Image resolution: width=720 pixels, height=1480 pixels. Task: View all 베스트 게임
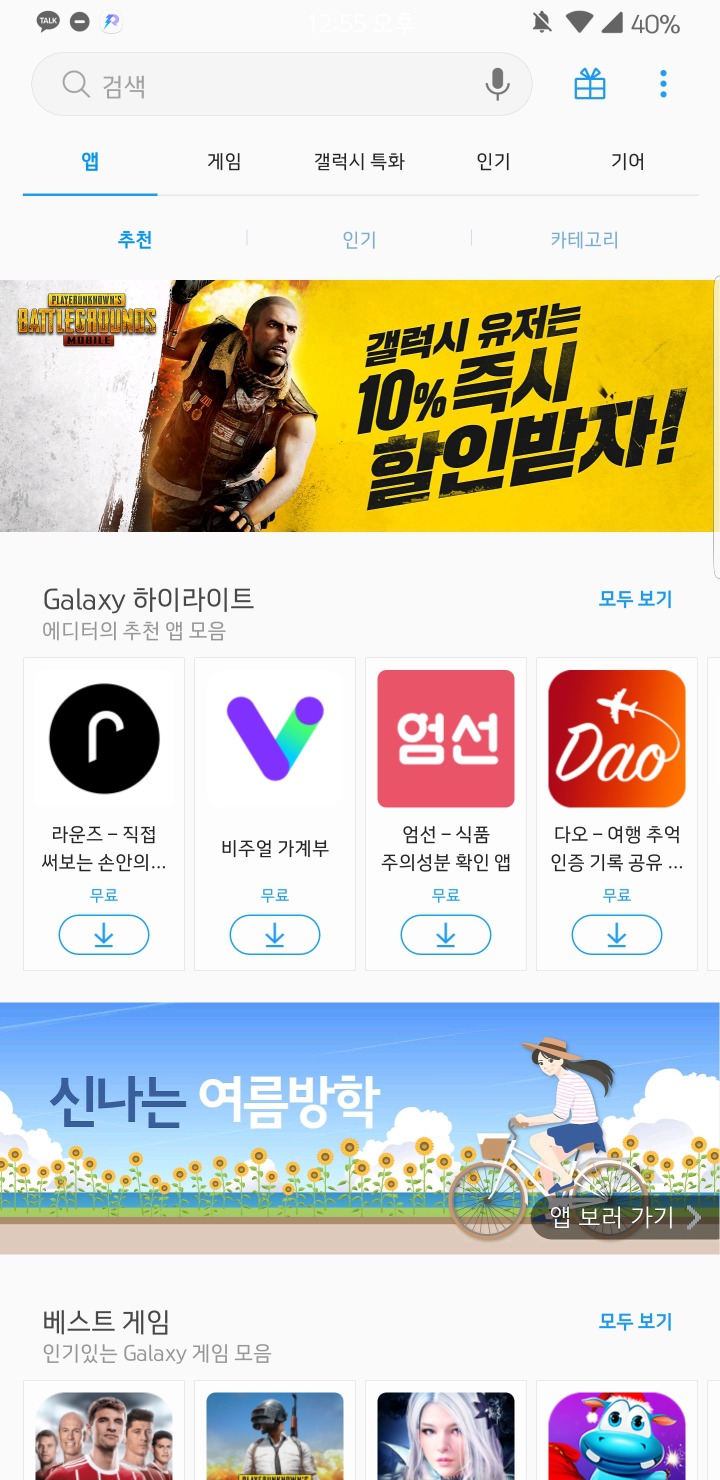point(635,1321)
